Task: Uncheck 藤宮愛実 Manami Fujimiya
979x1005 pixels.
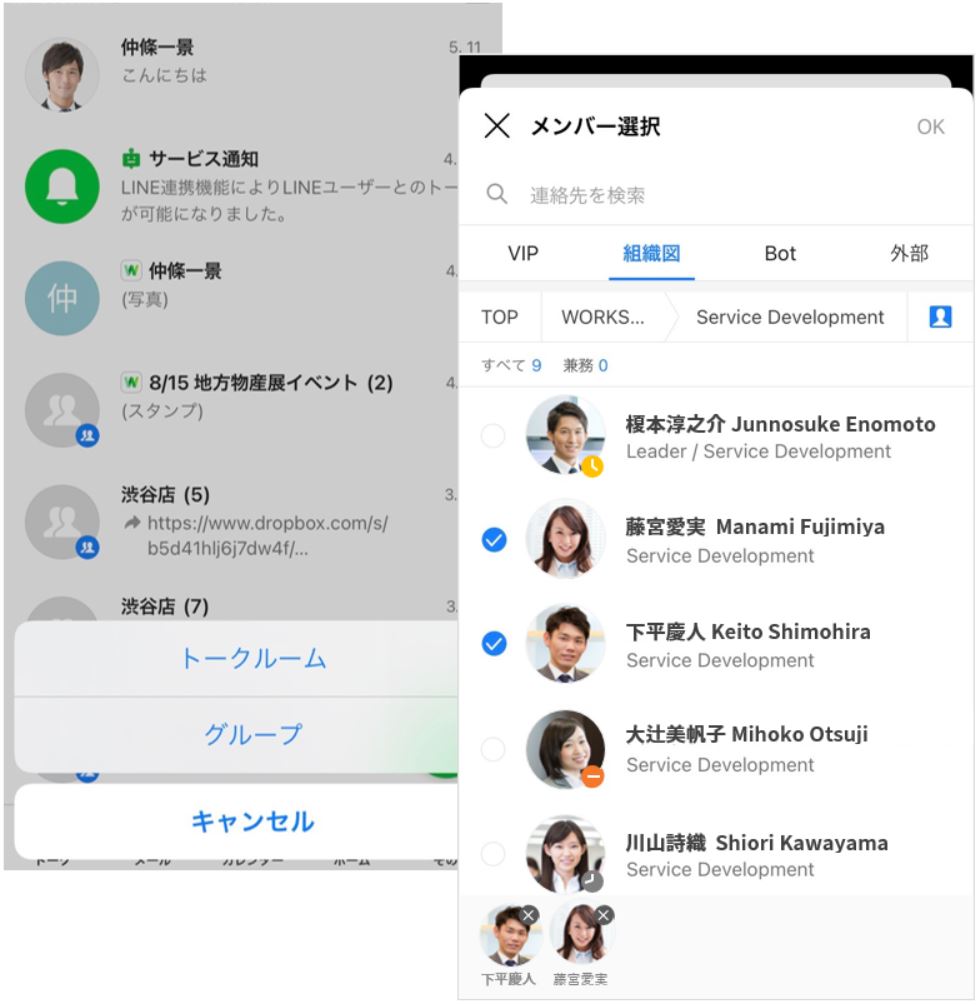Action: 493,540
